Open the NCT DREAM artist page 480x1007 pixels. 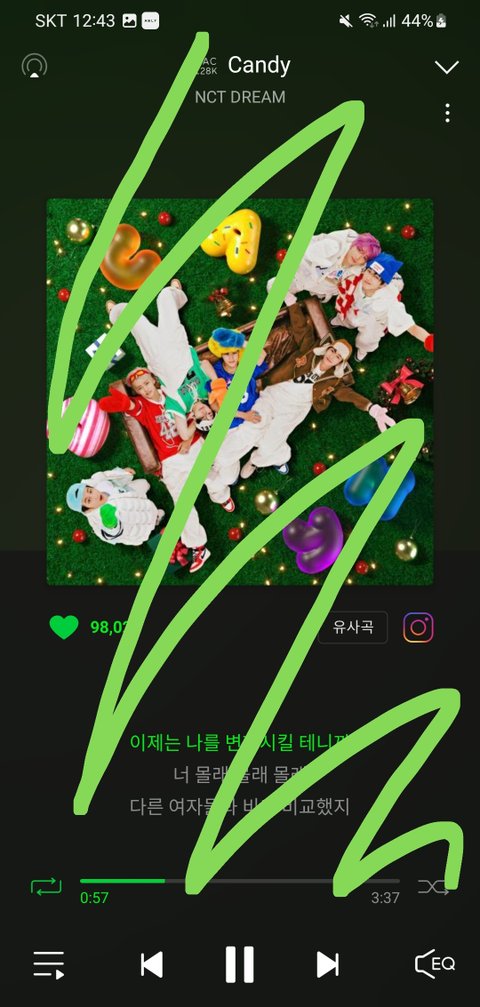240,97
